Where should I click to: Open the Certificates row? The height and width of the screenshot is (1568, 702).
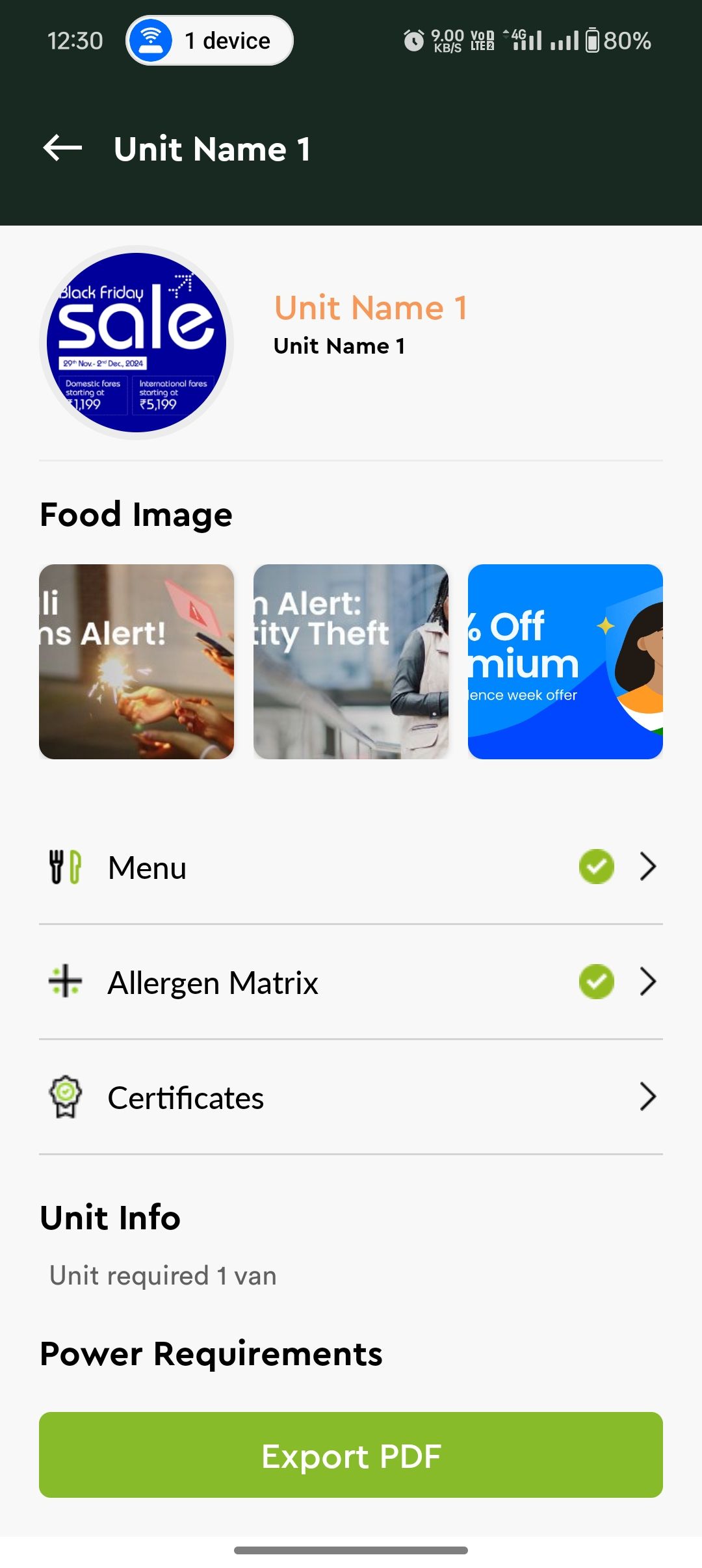point(351,1097)
